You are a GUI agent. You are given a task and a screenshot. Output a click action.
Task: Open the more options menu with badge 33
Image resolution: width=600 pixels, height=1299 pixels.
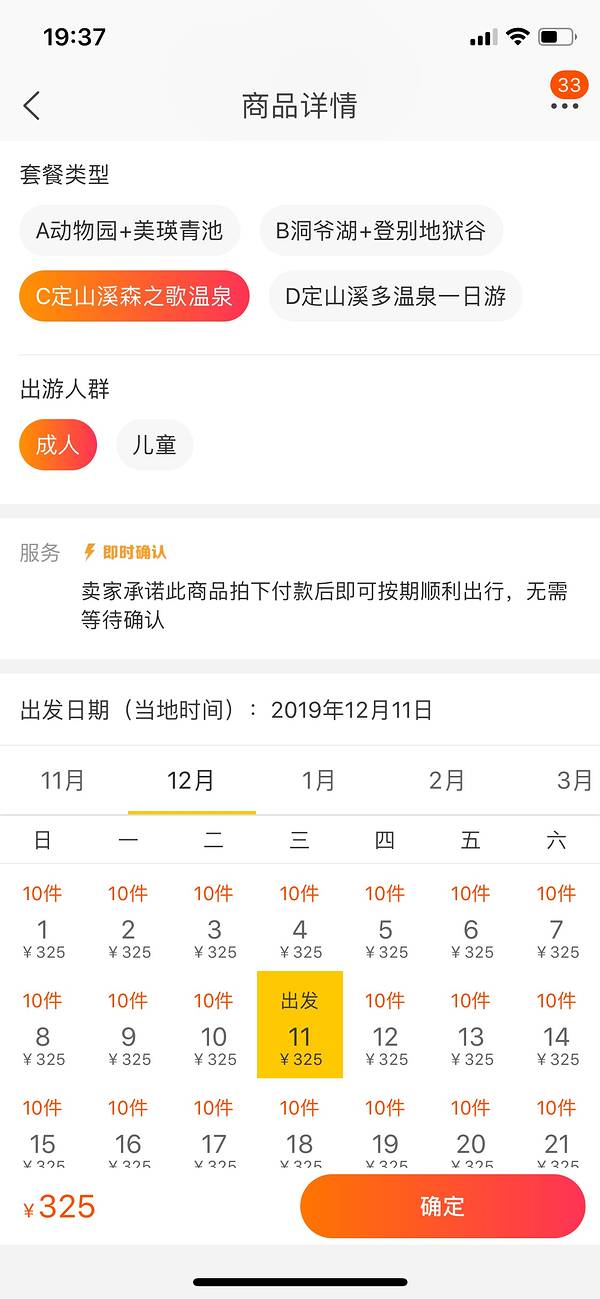pyautogui.click(x=564, y=103)
